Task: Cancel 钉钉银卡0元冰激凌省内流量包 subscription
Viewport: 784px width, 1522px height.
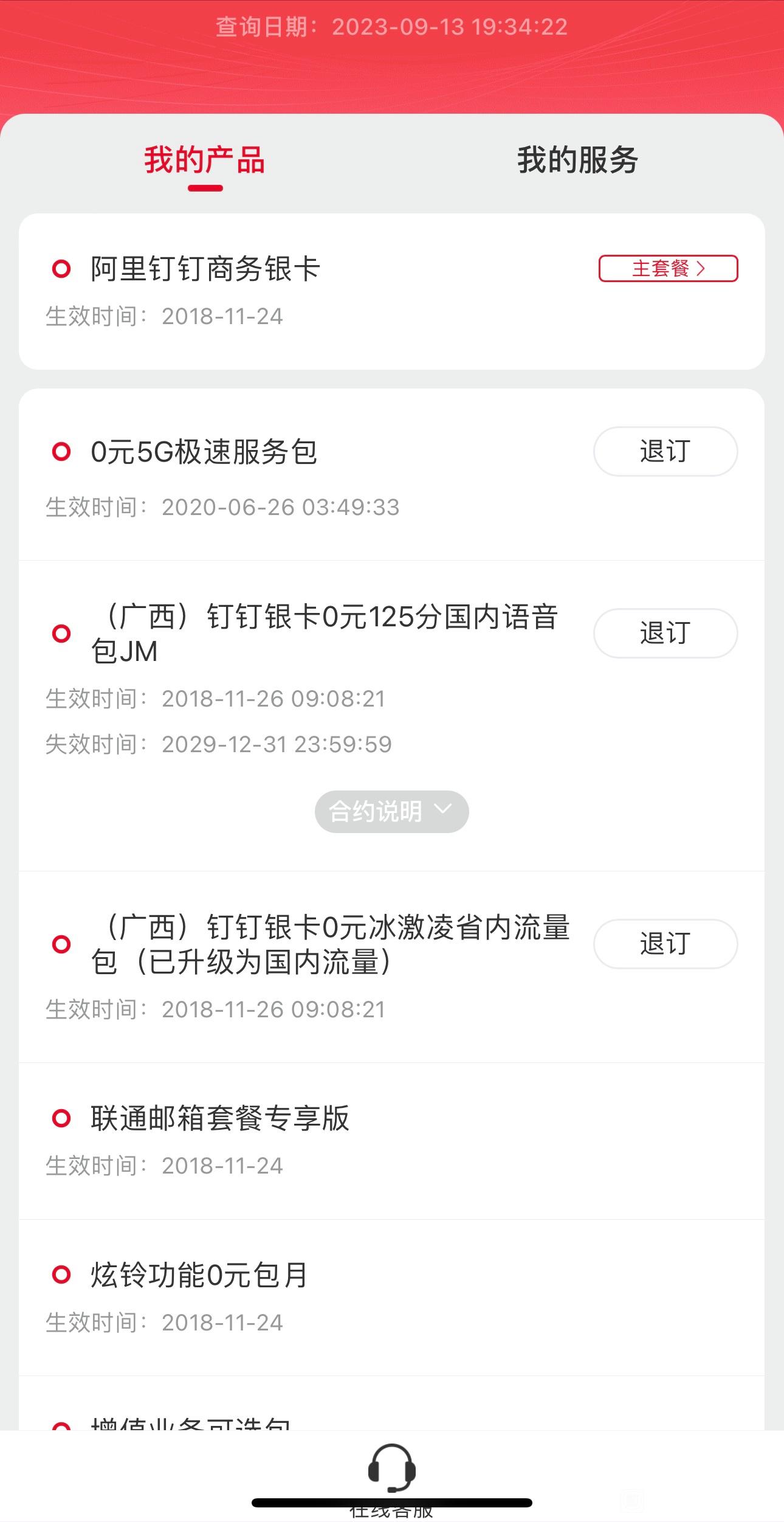Action: 665,944
